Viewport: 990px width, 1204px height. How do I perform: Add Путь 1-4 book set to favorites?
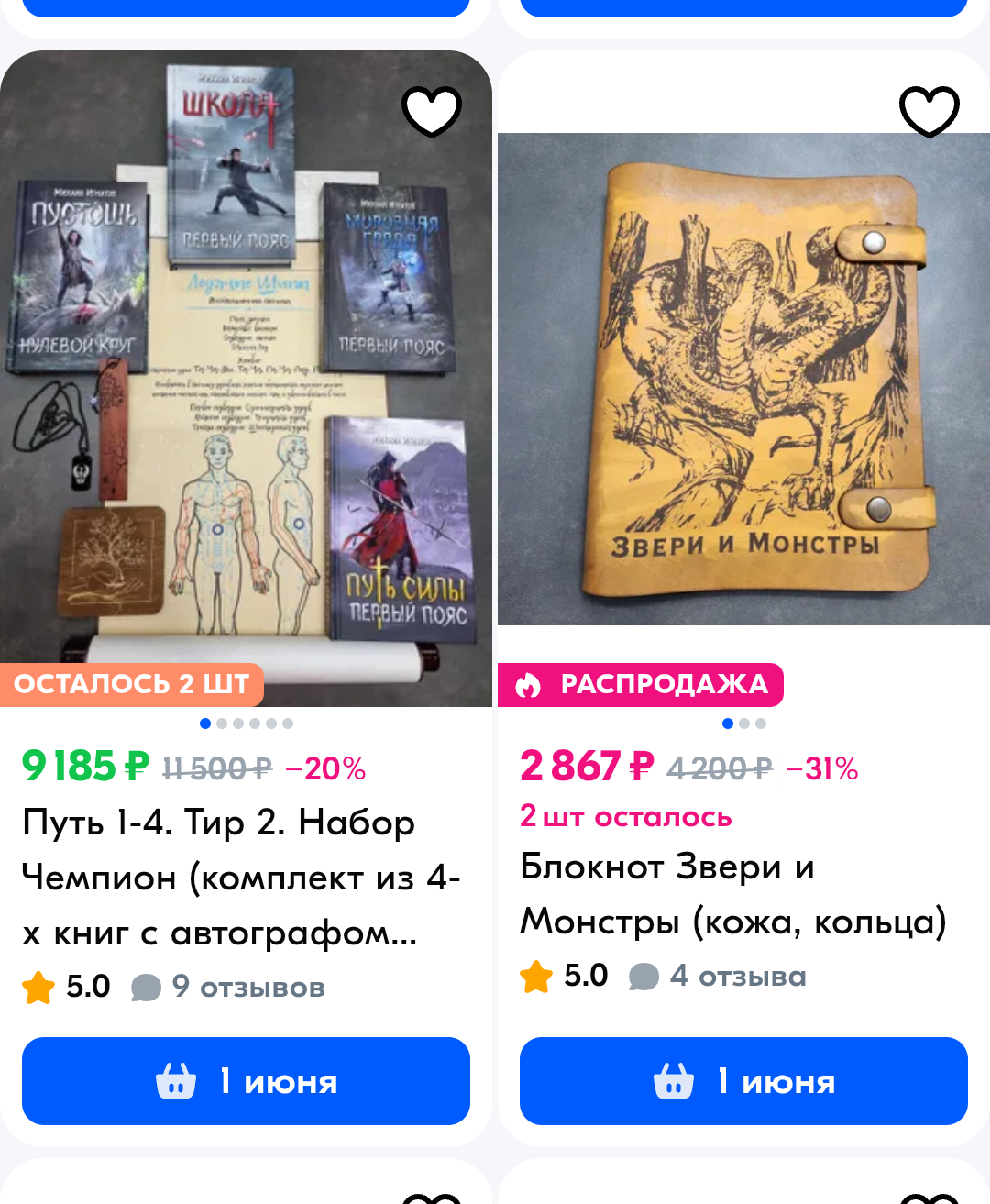coord(431,111)
